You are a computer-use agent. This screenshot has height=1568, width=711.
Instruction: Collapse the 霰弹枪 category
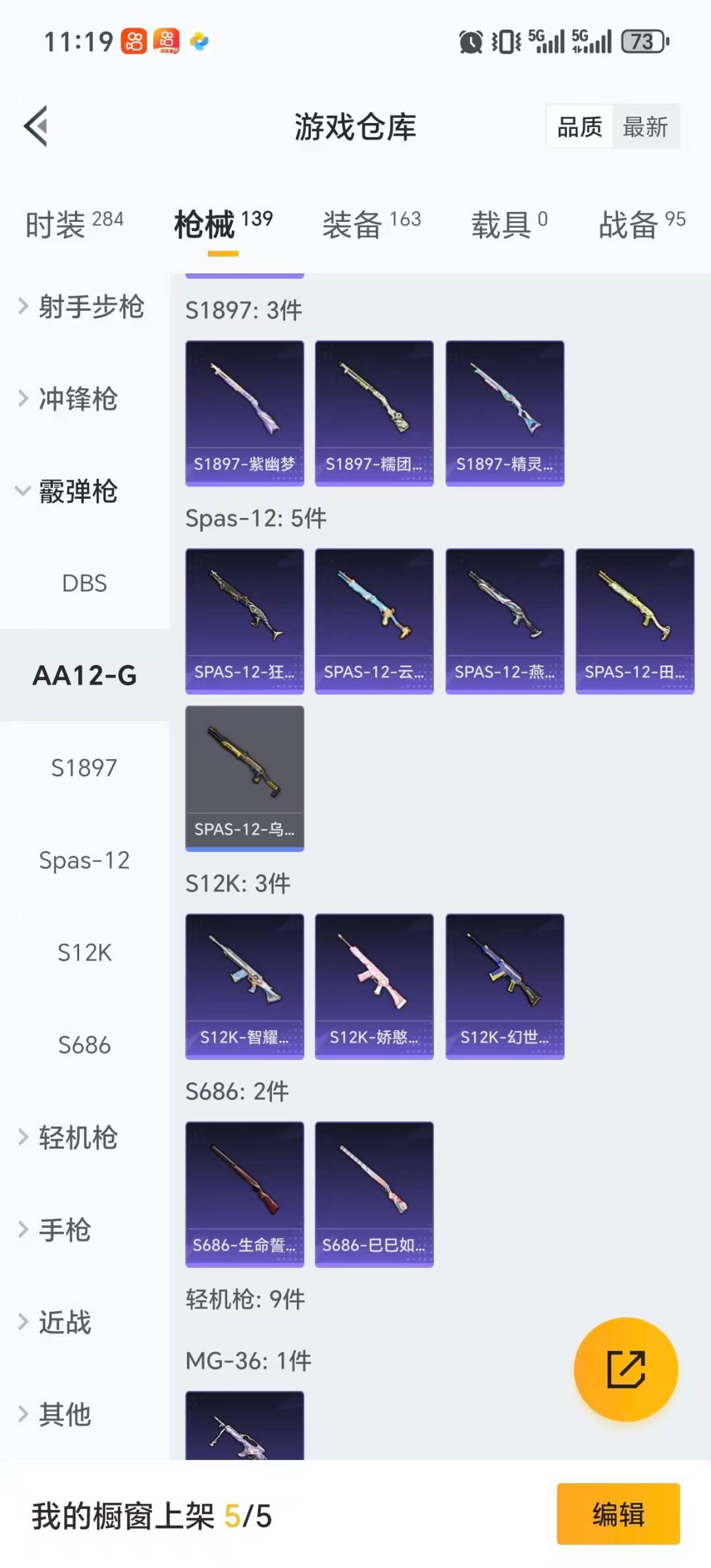78,492
